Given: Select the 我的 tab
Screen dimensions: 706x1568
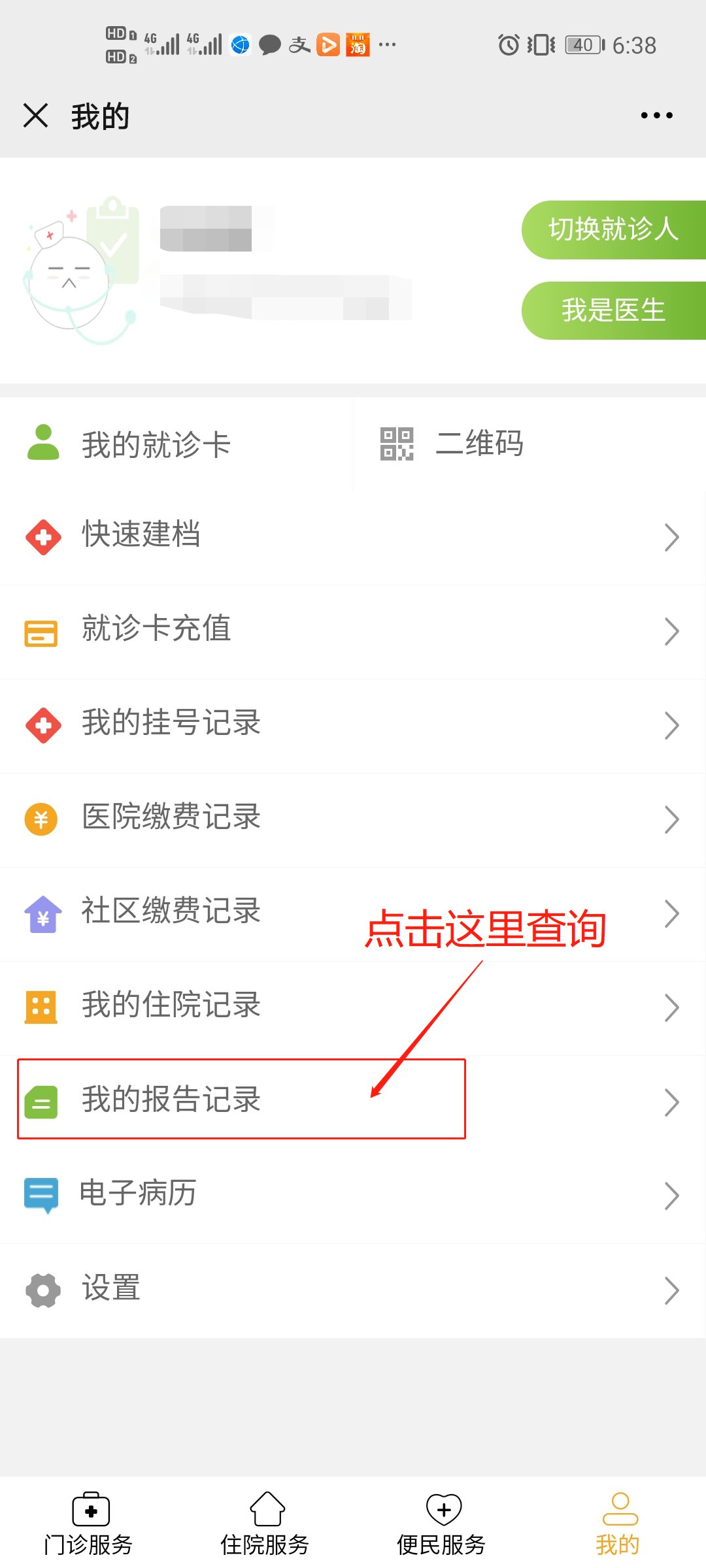Looking at the screenshot, I should 618,1524.
